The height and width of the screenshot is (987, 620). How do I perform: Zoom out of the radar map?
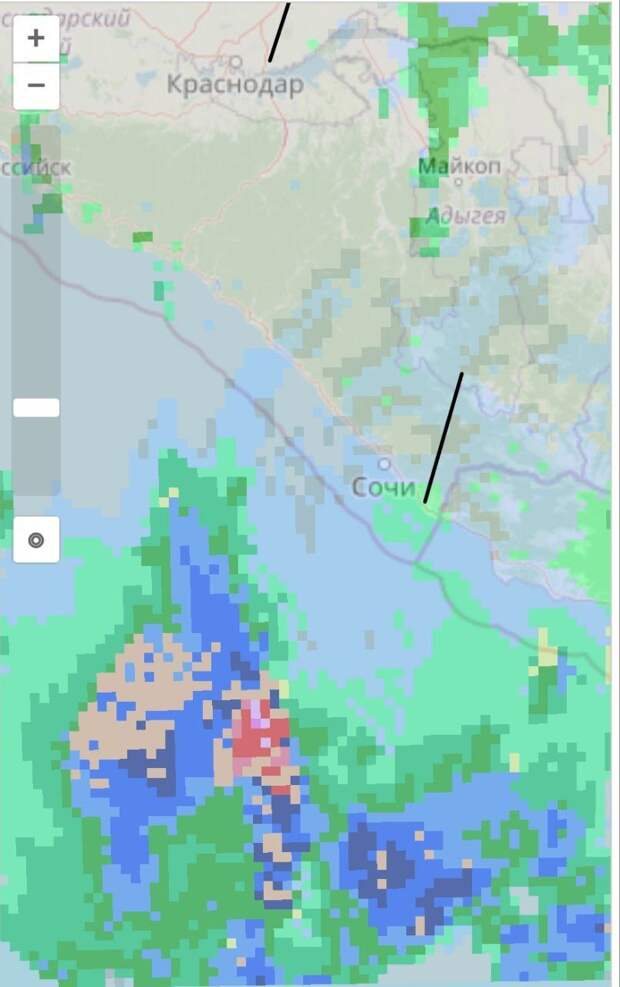pyautogui.click(x=36, y=86)
